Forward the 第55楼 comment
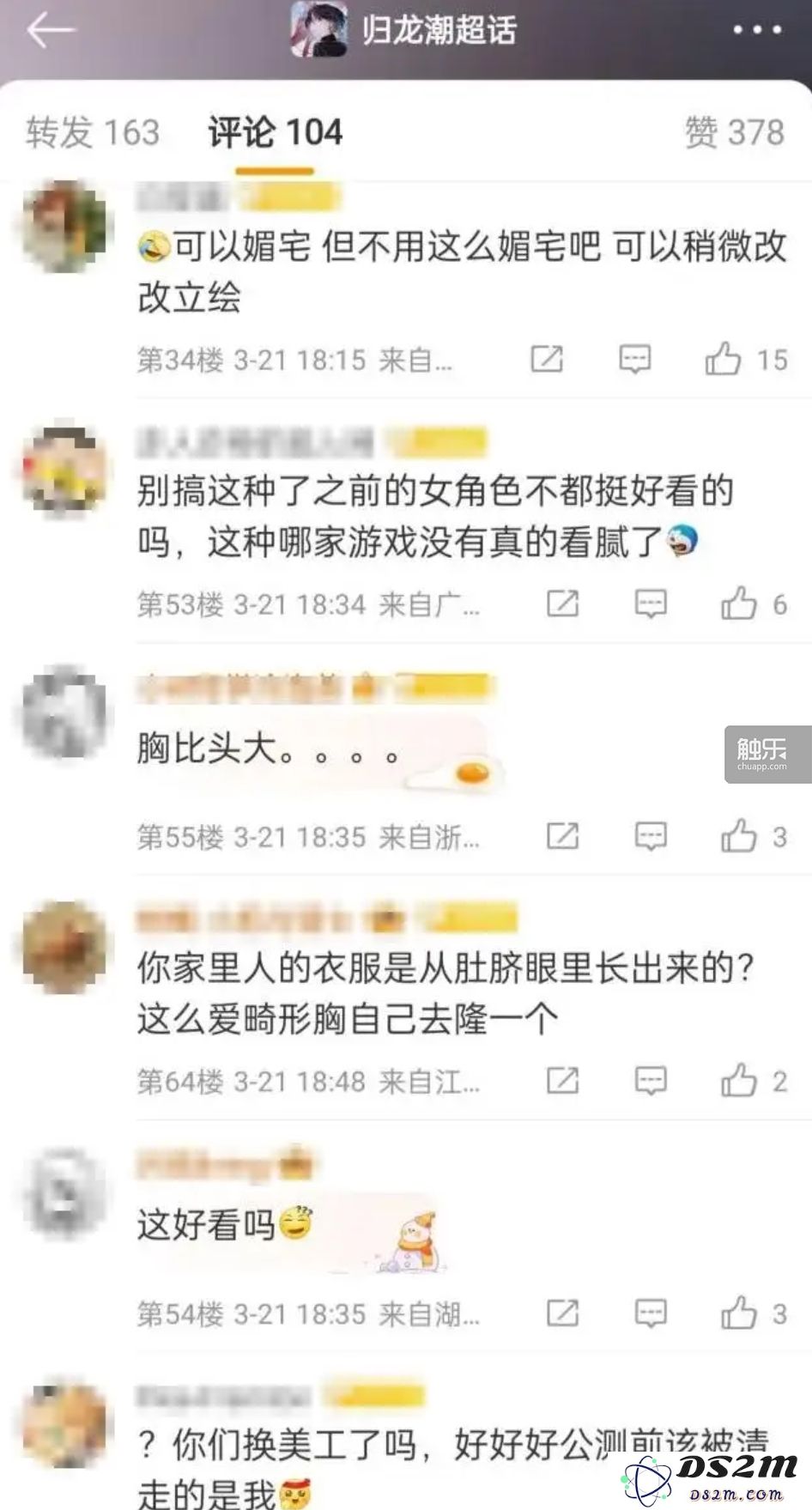 pyautogui.click(x=562, y=836)
